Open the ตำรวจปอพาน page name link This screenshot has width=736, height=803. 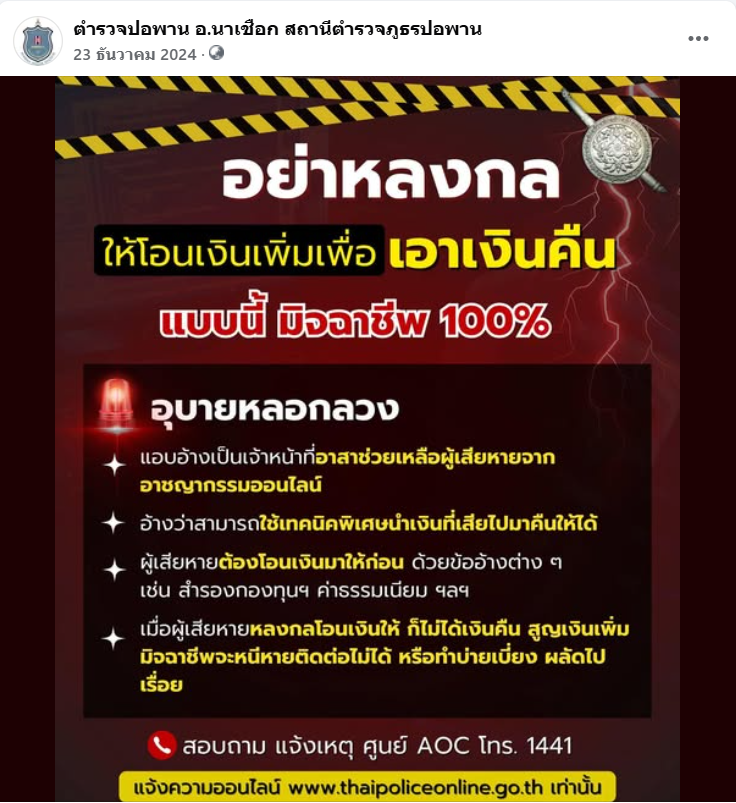pyautogui.click(x=277, y=29)
